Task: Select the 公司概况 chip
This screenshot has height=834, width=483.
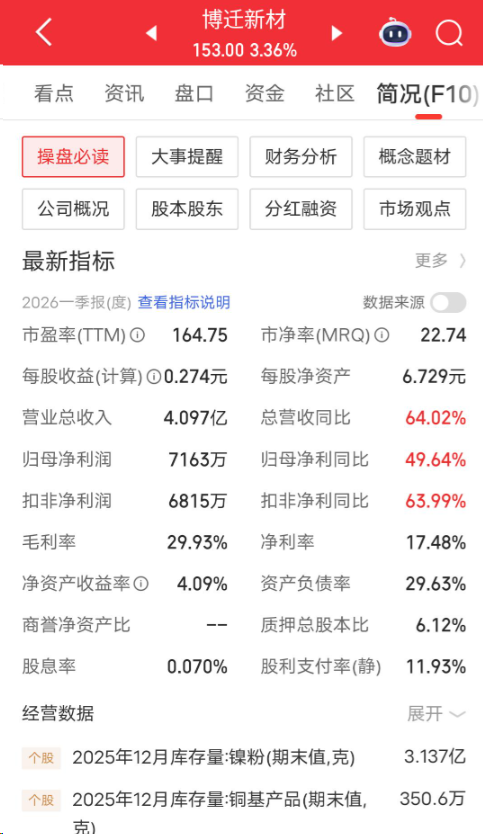Action: (x=73, y=209)
